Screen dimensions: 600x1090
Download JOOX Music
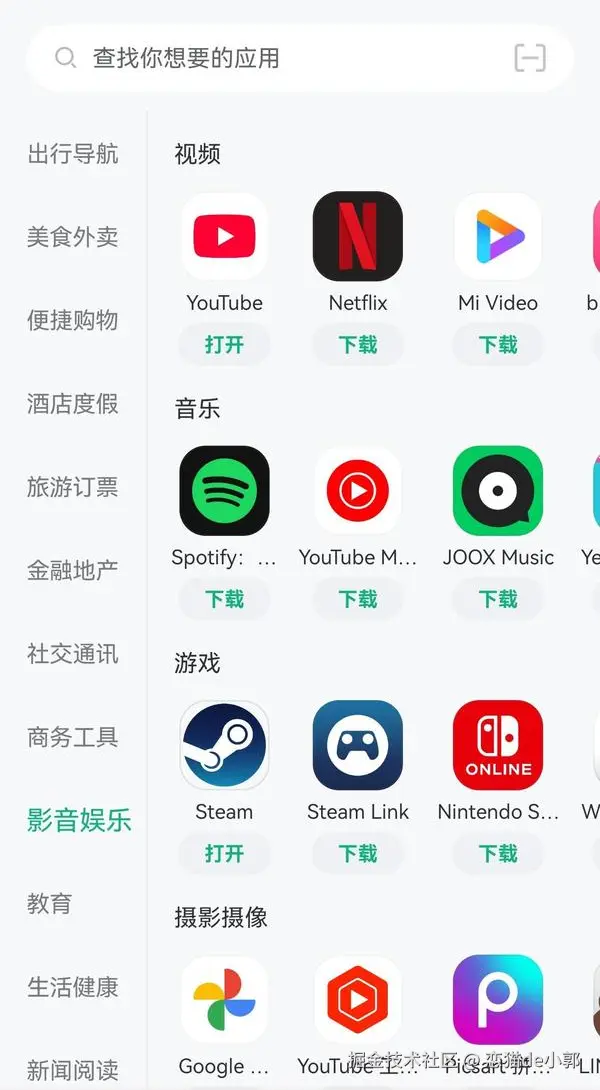point(498,599)
